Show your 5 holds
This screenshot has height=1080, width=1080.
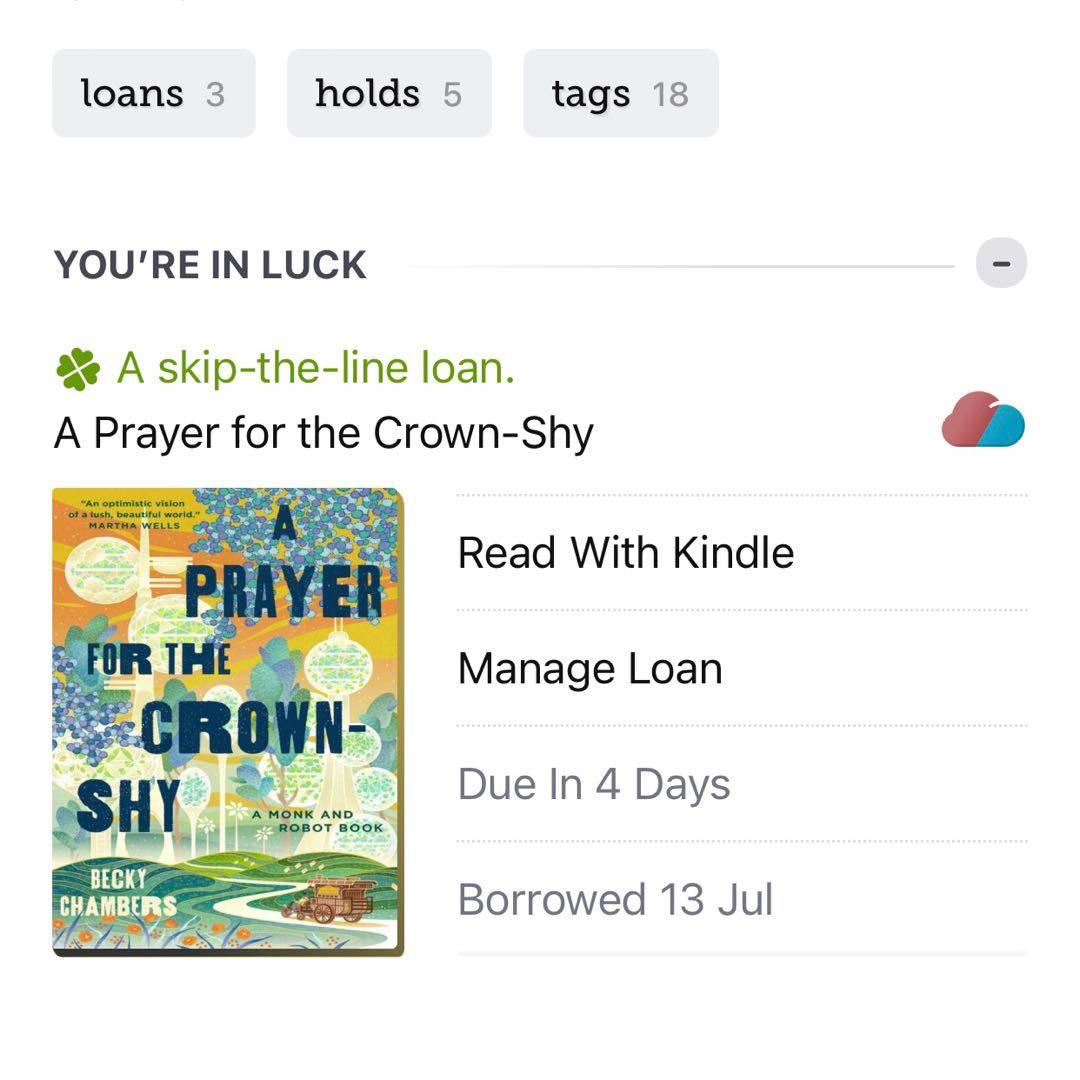coord(388,94)
